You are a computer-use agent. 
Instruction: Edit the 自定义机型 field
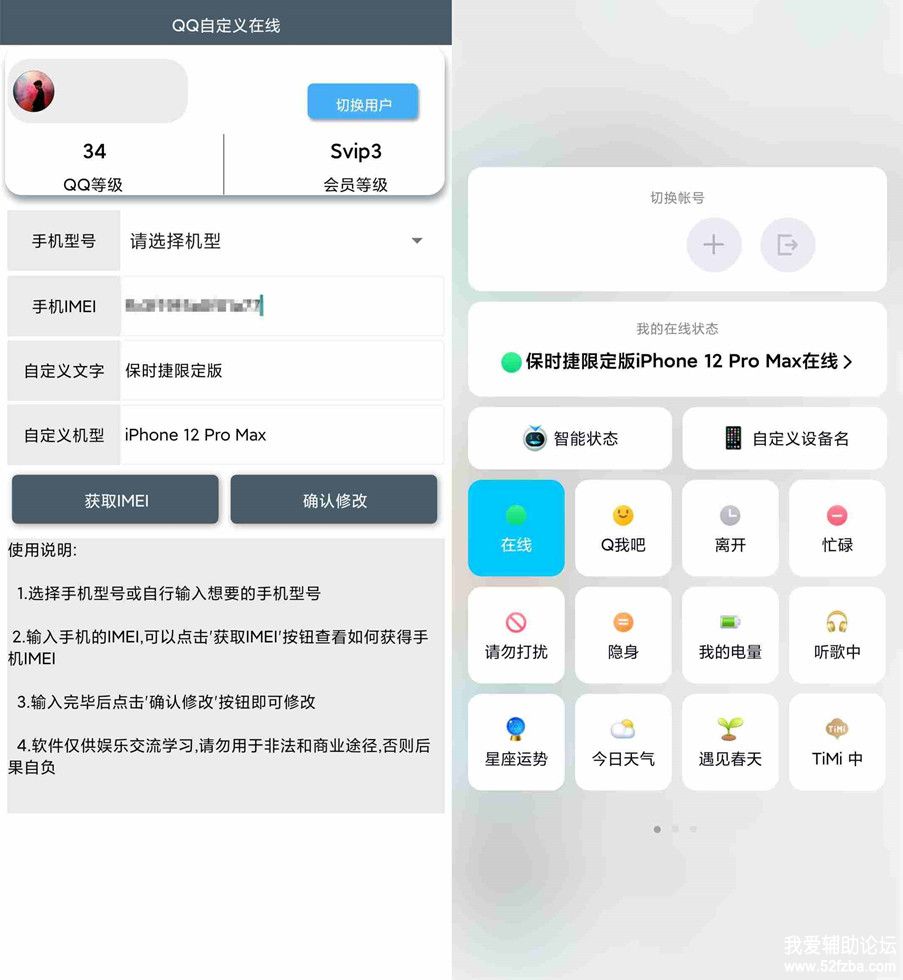coord(281,435)
